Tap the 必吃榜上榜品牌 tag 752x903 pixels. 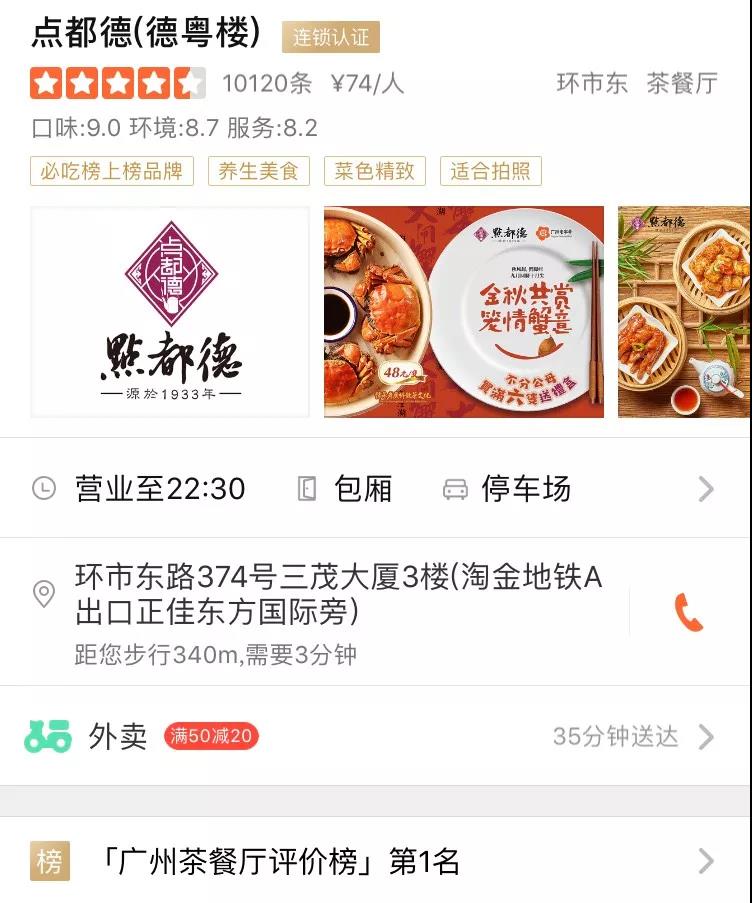click(112, 171)
